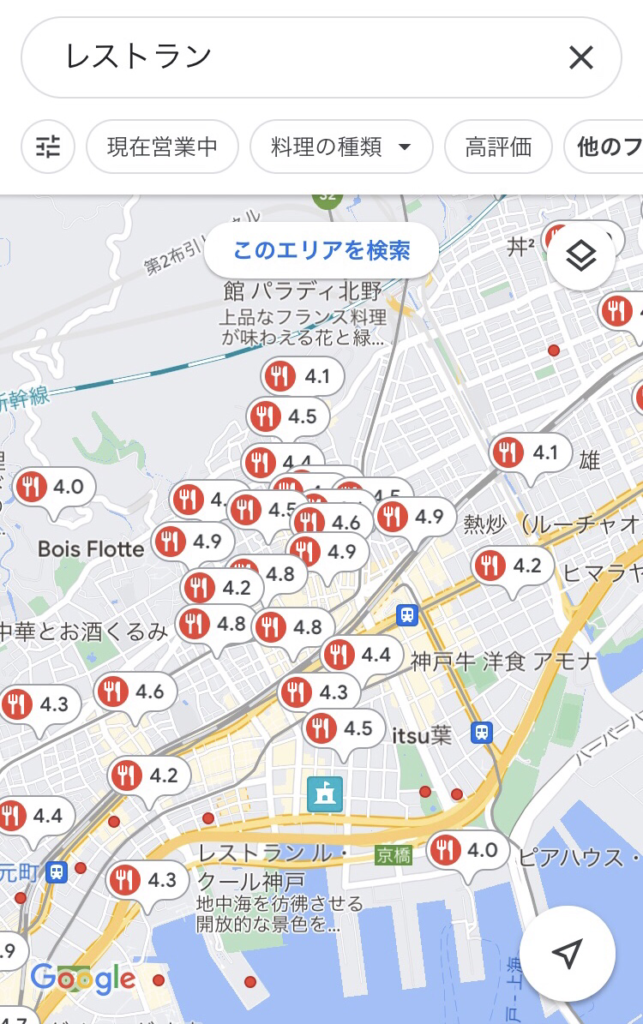
Task: Apply the 高評価 filter chip
Action: pyautogui.click(x=498, y=148)
